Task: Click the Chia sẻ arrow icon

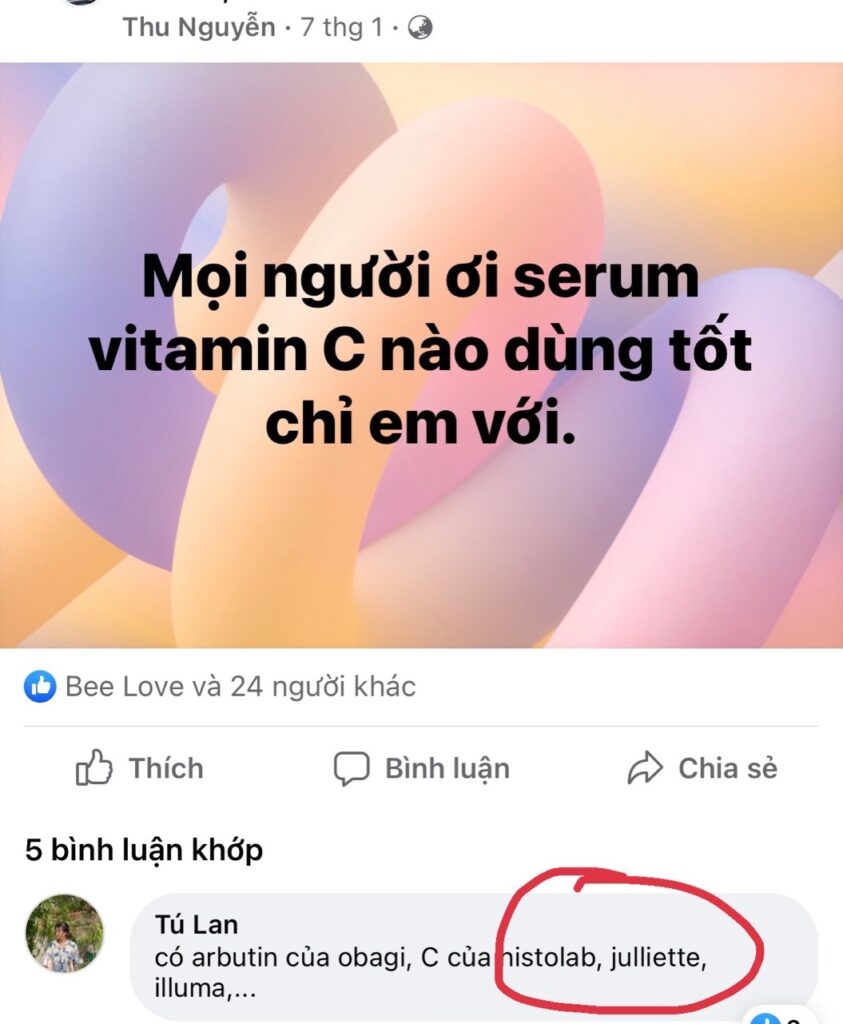Action: 646,768
